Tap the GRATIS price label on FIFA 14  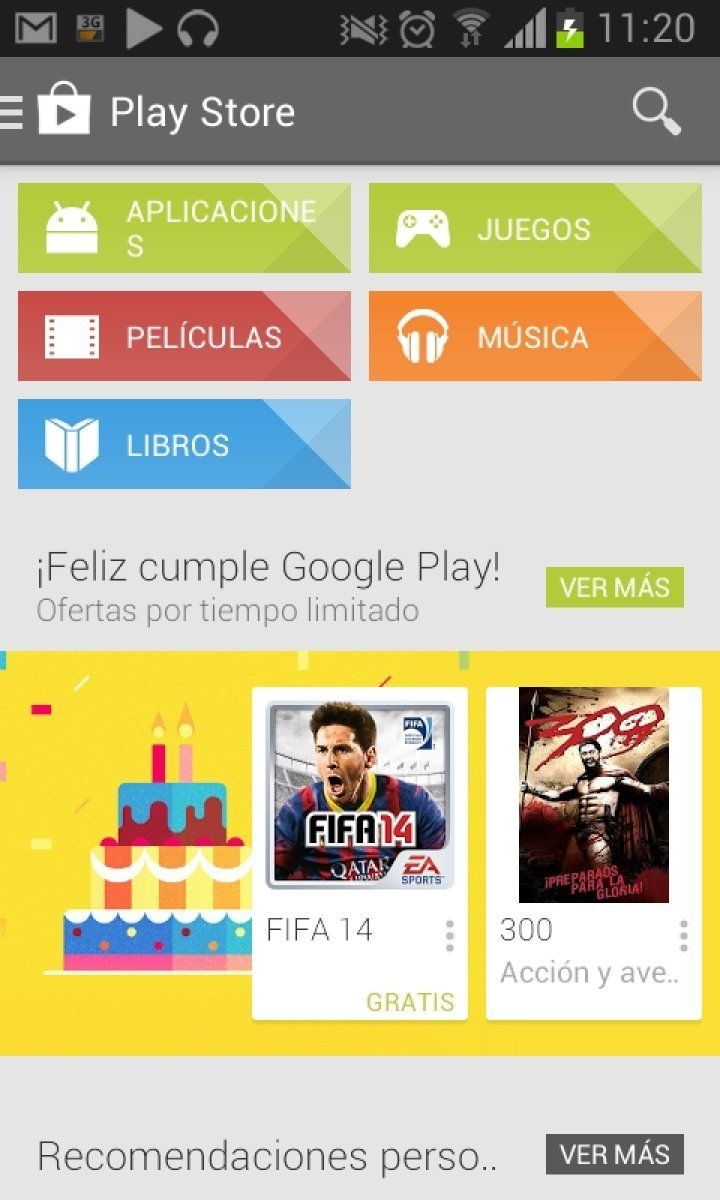click(411, 1000)
